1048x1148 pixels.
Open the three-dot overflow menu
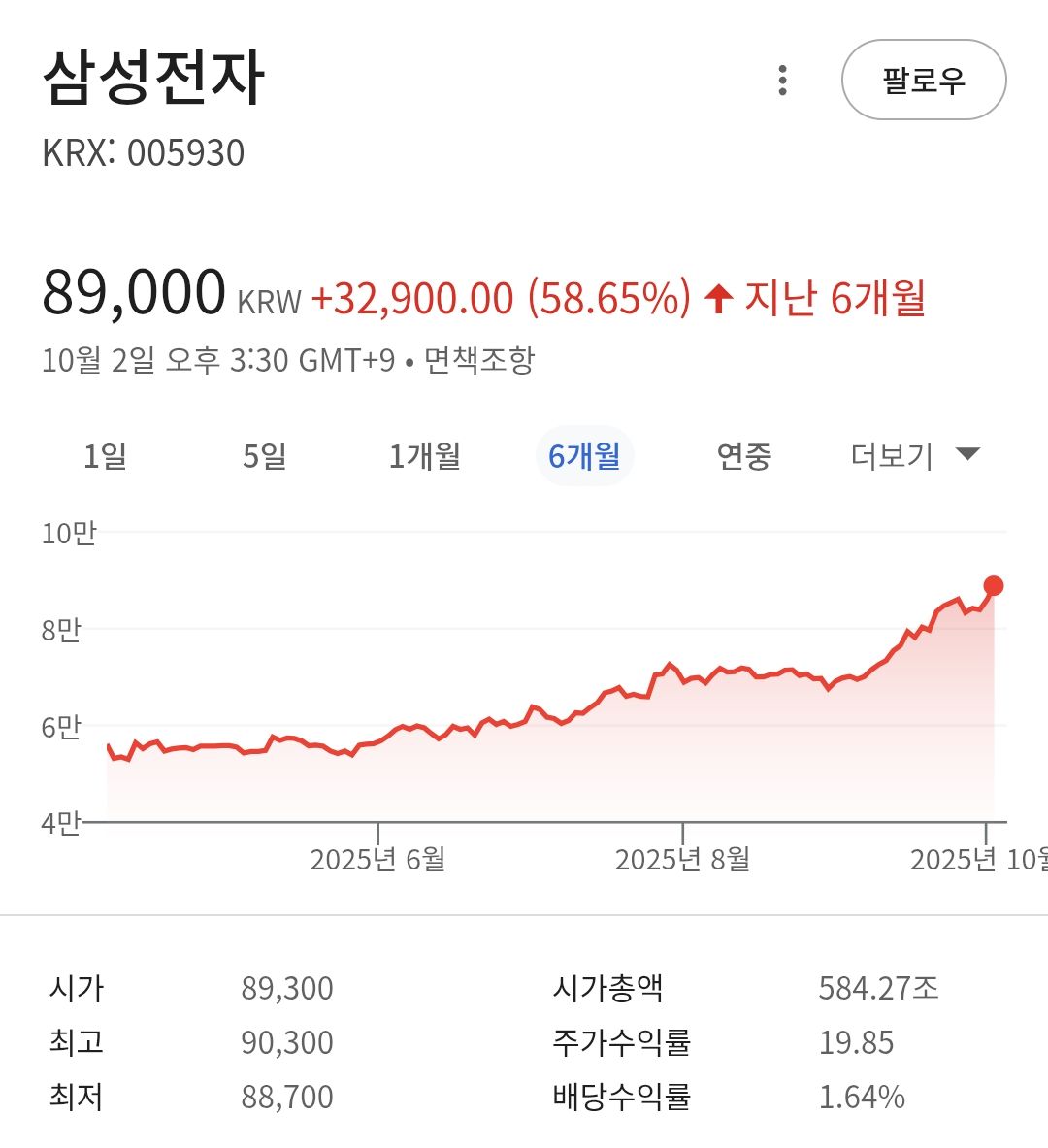pyautogui.click(x=782, y=81)
